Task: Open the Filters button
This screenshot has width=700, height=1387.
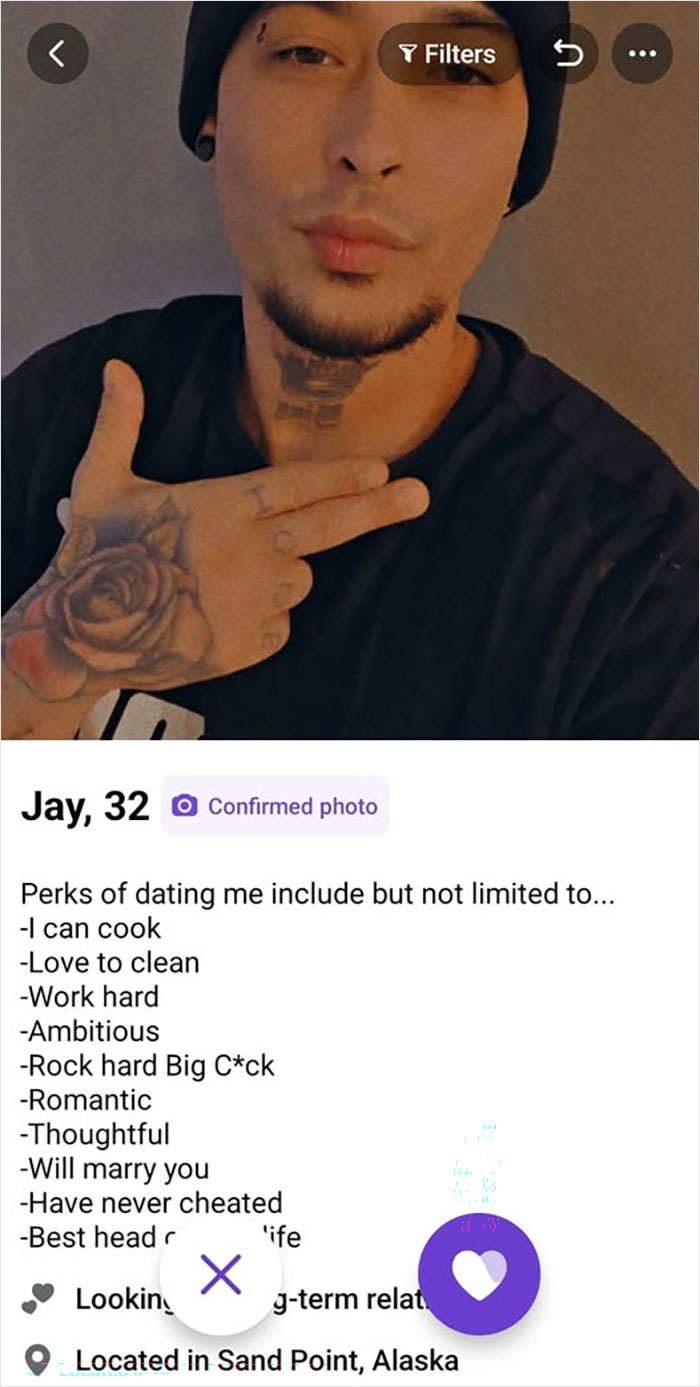Action: click(449, 54)
